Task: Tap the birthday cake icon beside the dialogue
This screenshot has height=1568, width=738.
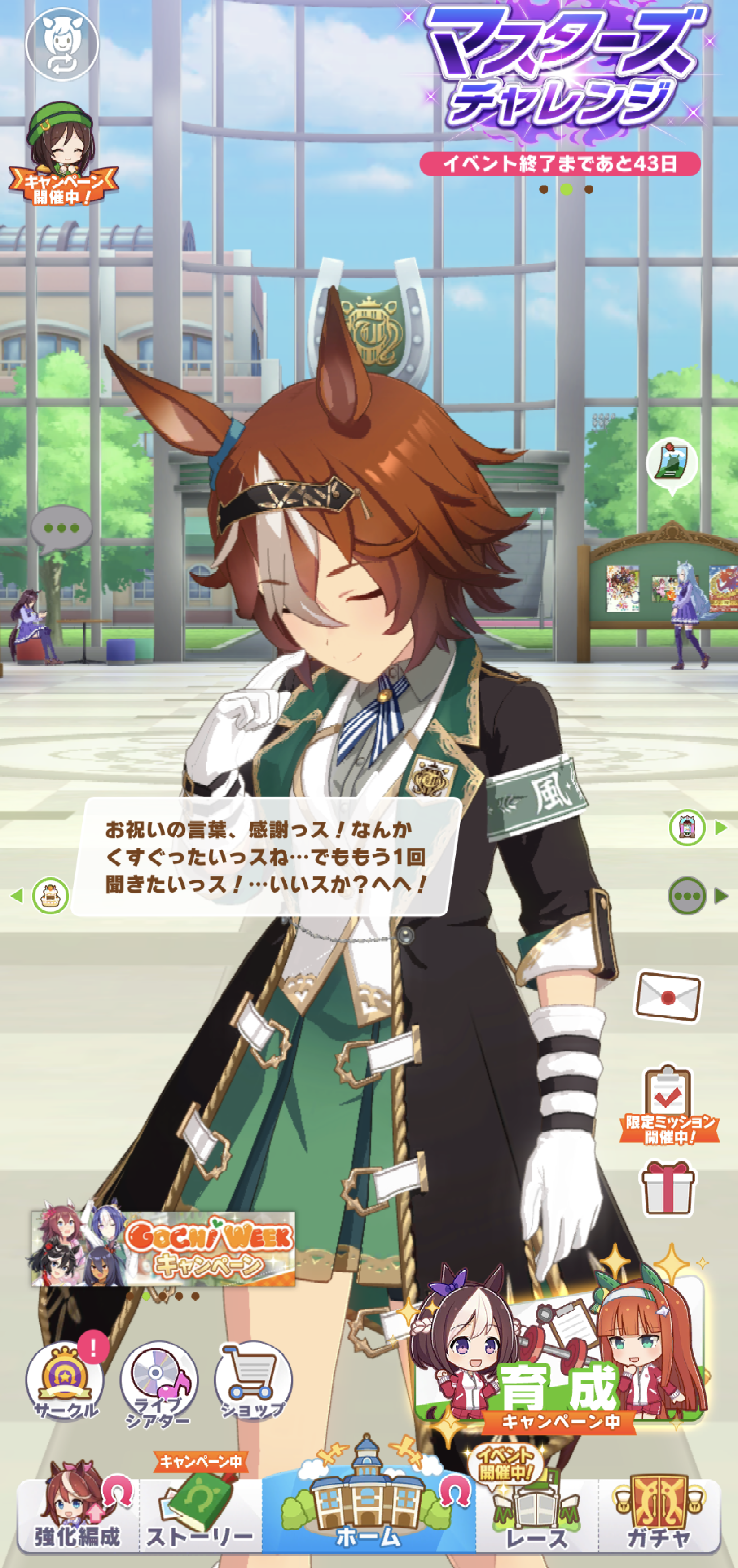Action: pyautogui.click(x=51, y=895)
